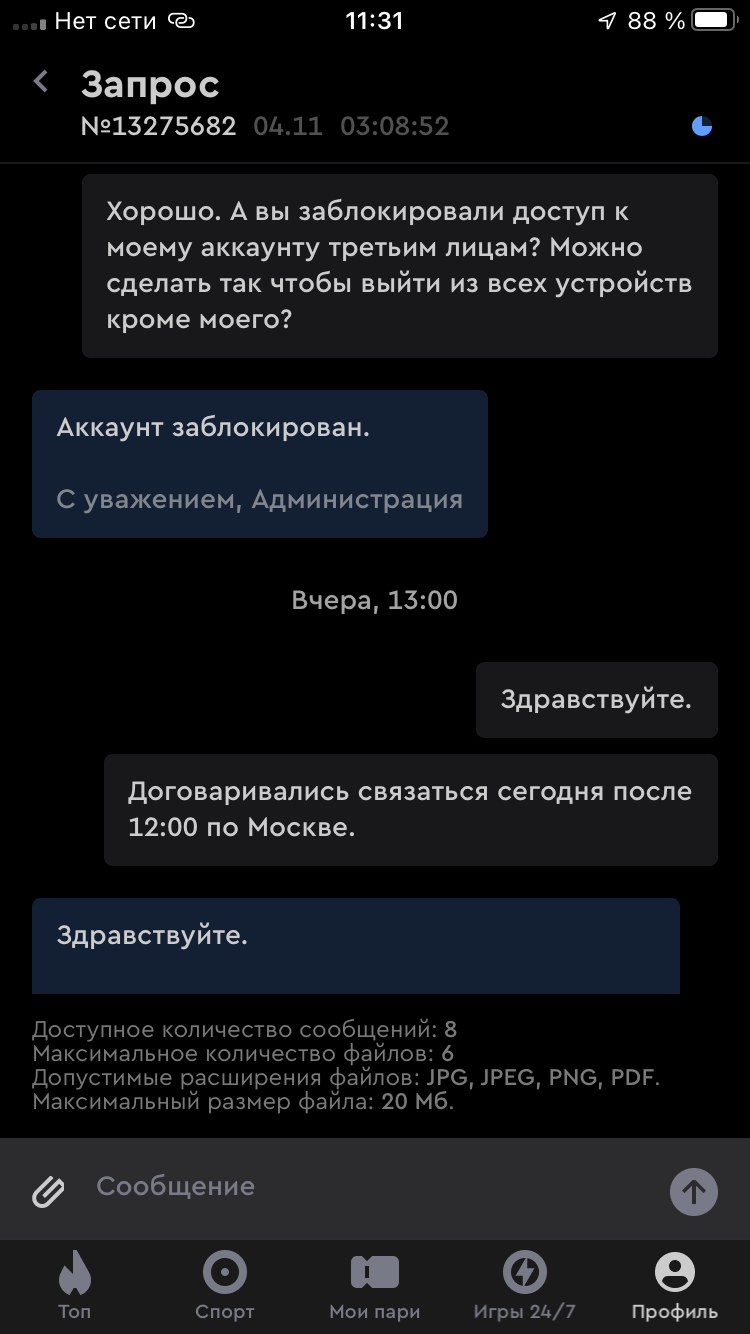Screen dimensions: 750x1334
Task: Go to the Мои пари tab
Action: (x=374, y=1285)
